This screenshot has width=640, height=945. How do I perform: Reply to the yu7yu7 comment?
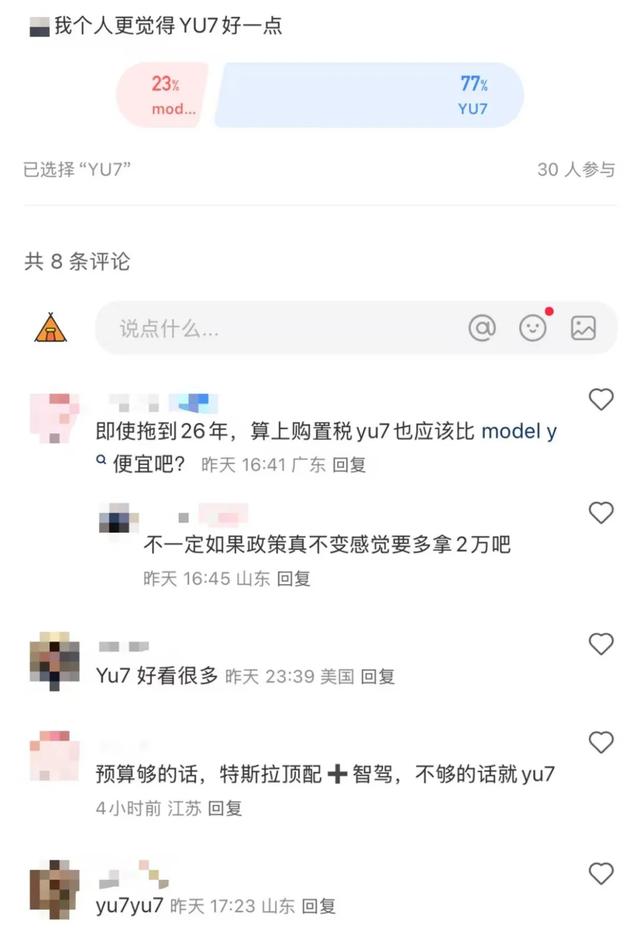319,907
